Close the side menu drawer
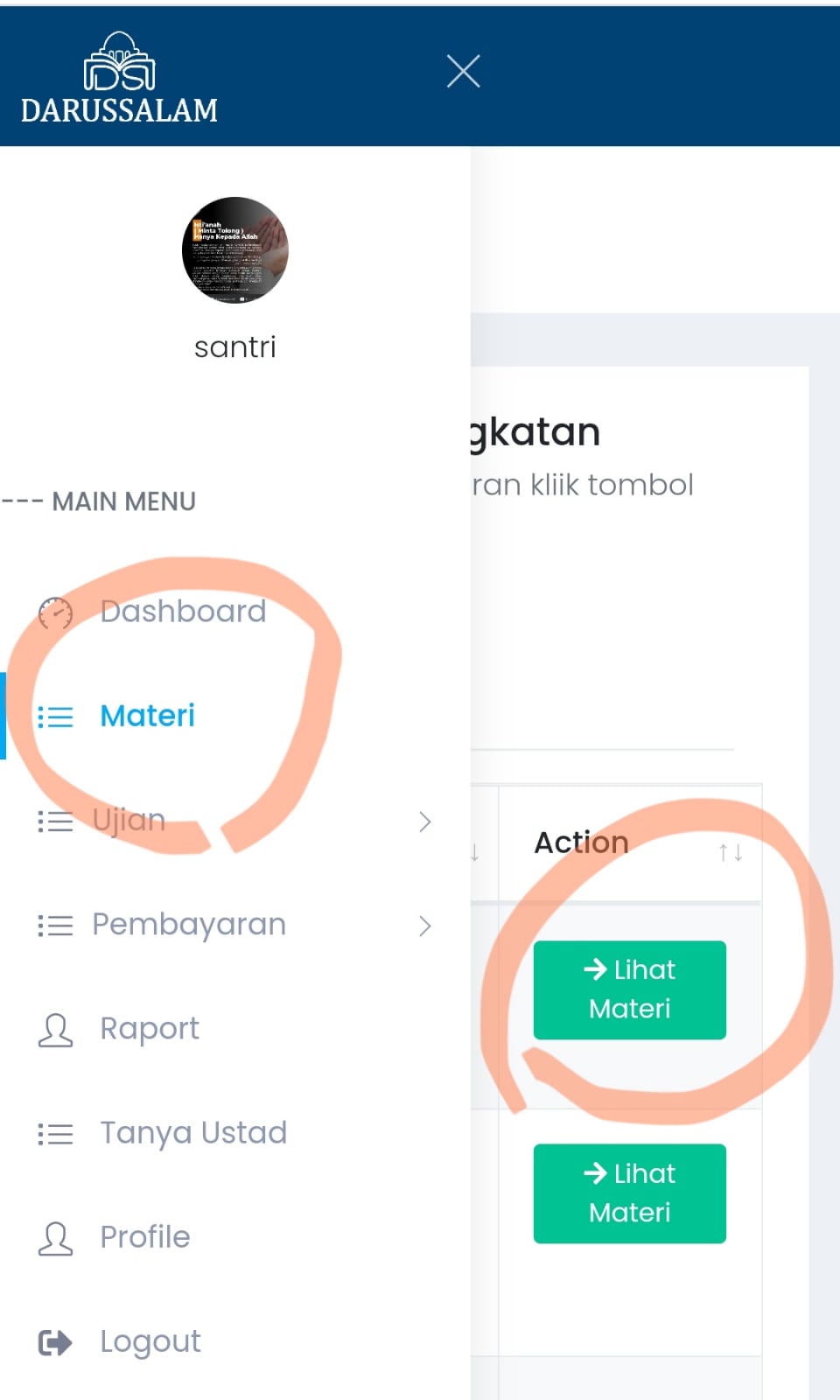The width and height of the screenshot is (840, 1400). point(463,72)
